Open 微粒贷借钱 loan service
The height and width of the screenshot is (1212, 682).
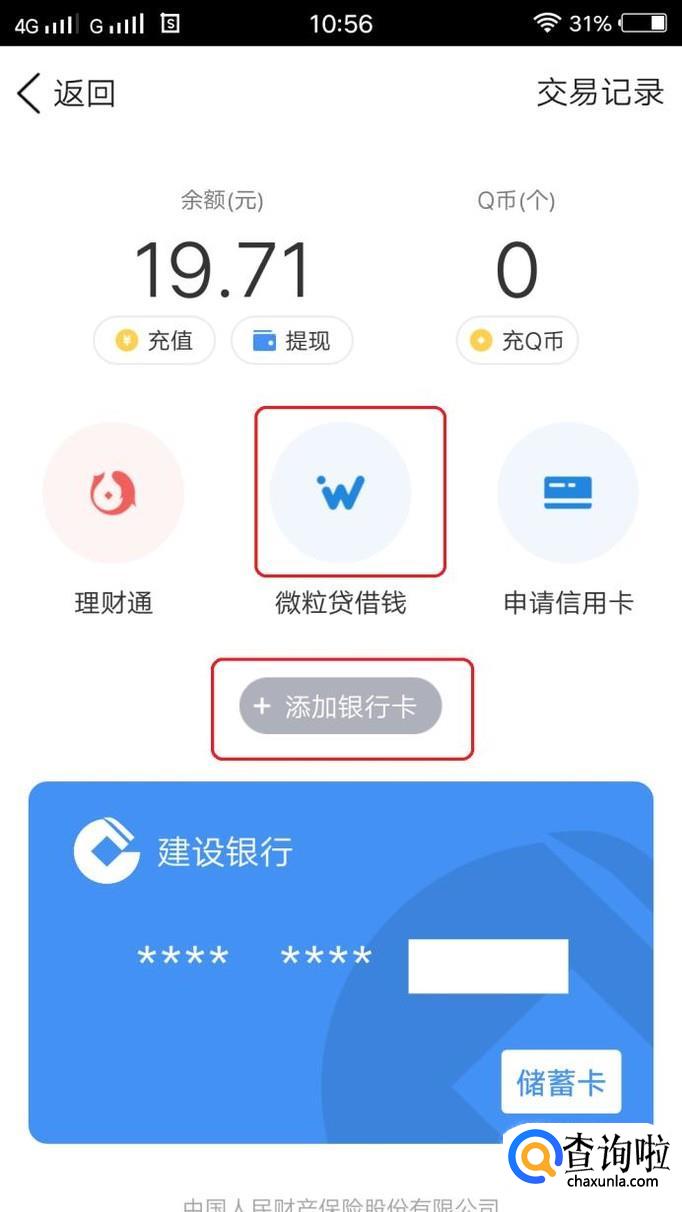(x=341, y=493)
